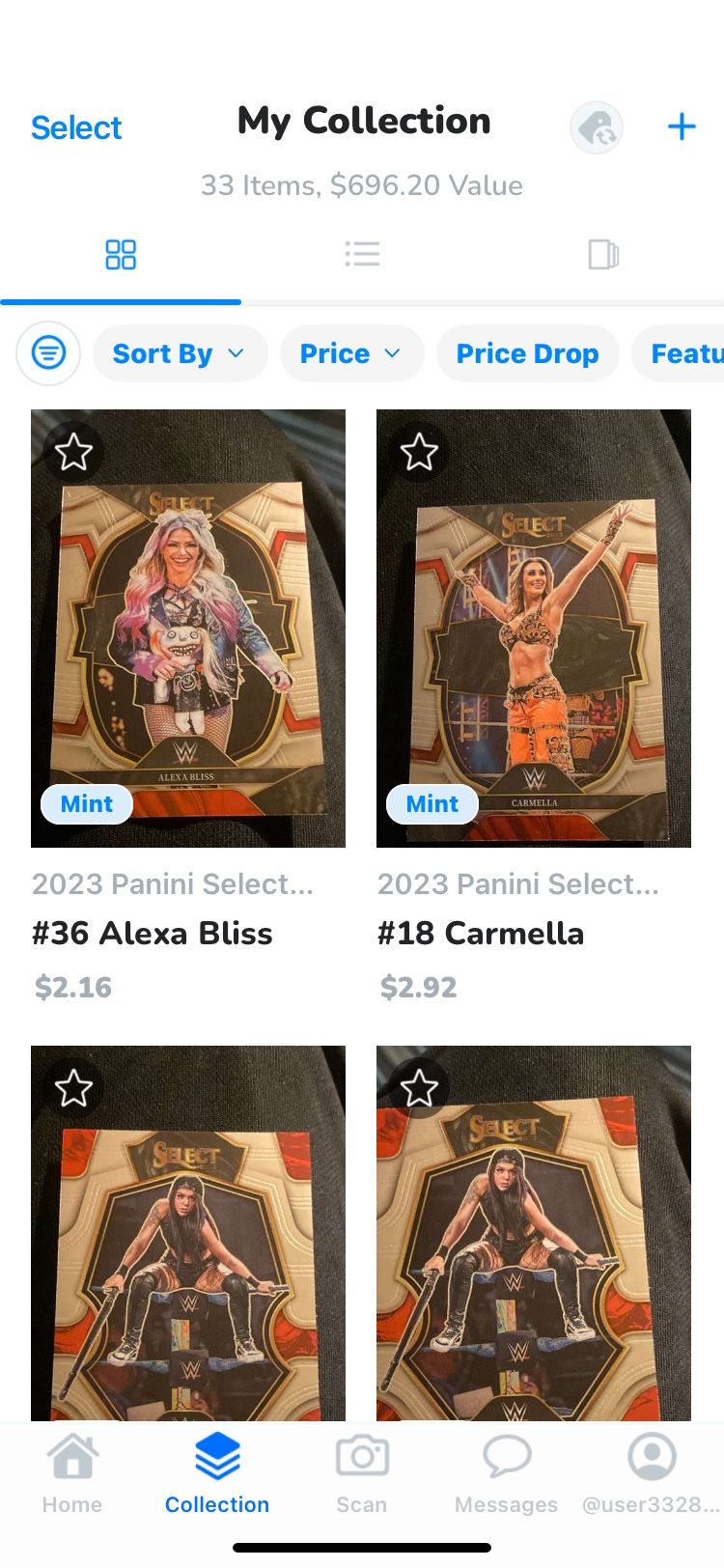Expand the Sort By dropdown
Viewport: 724px width, 1568px height.
tap(180, 353)
